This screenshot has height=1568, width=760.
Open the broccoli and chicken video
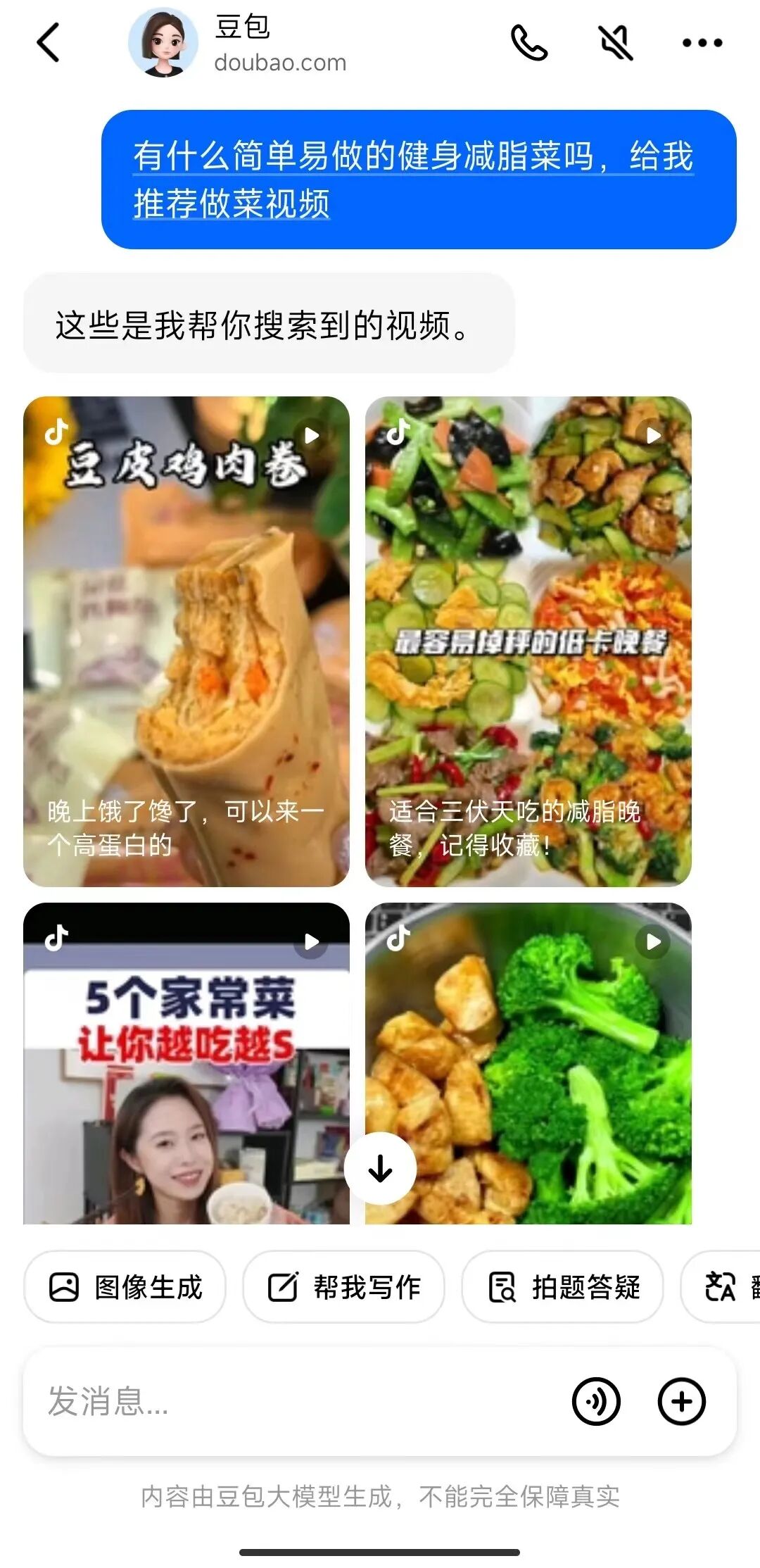tap(528, 1063)
